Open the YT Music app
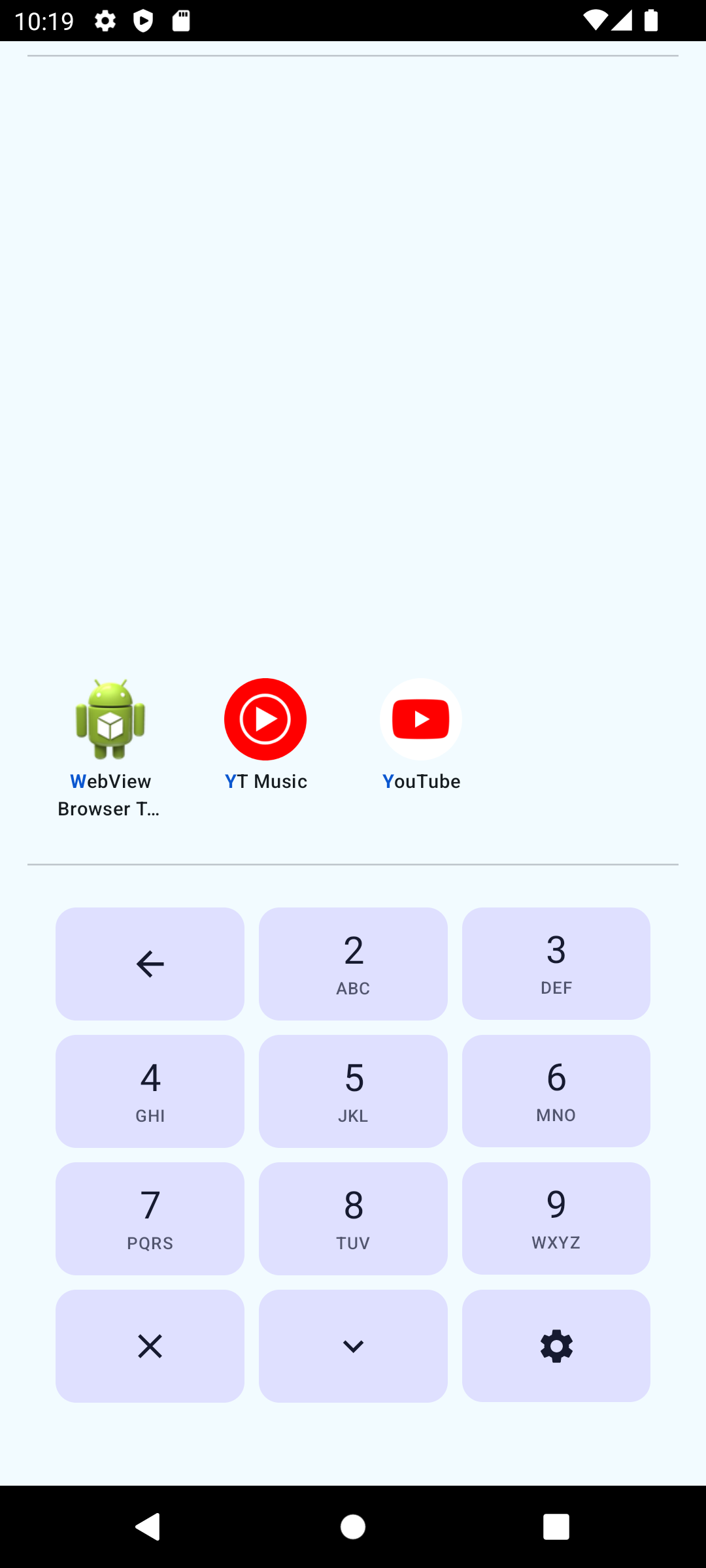Image resolution: width=706 pixels, height=1568 pixels. [x=265, y=719]
